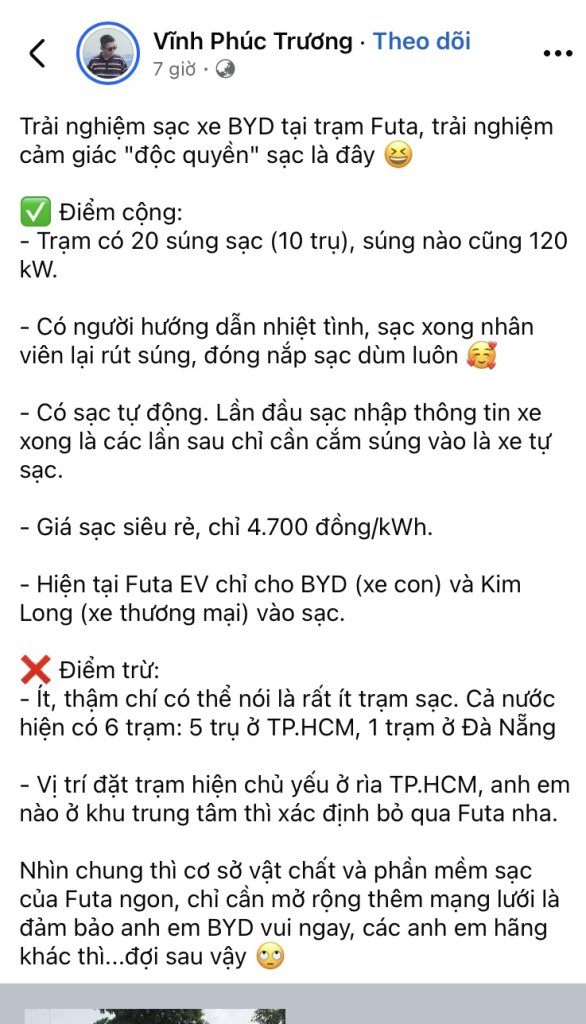Viewport: 586px width, 1024px height.
Task: Open the photo attached below the post
Action: click(x=155, y=1016)
